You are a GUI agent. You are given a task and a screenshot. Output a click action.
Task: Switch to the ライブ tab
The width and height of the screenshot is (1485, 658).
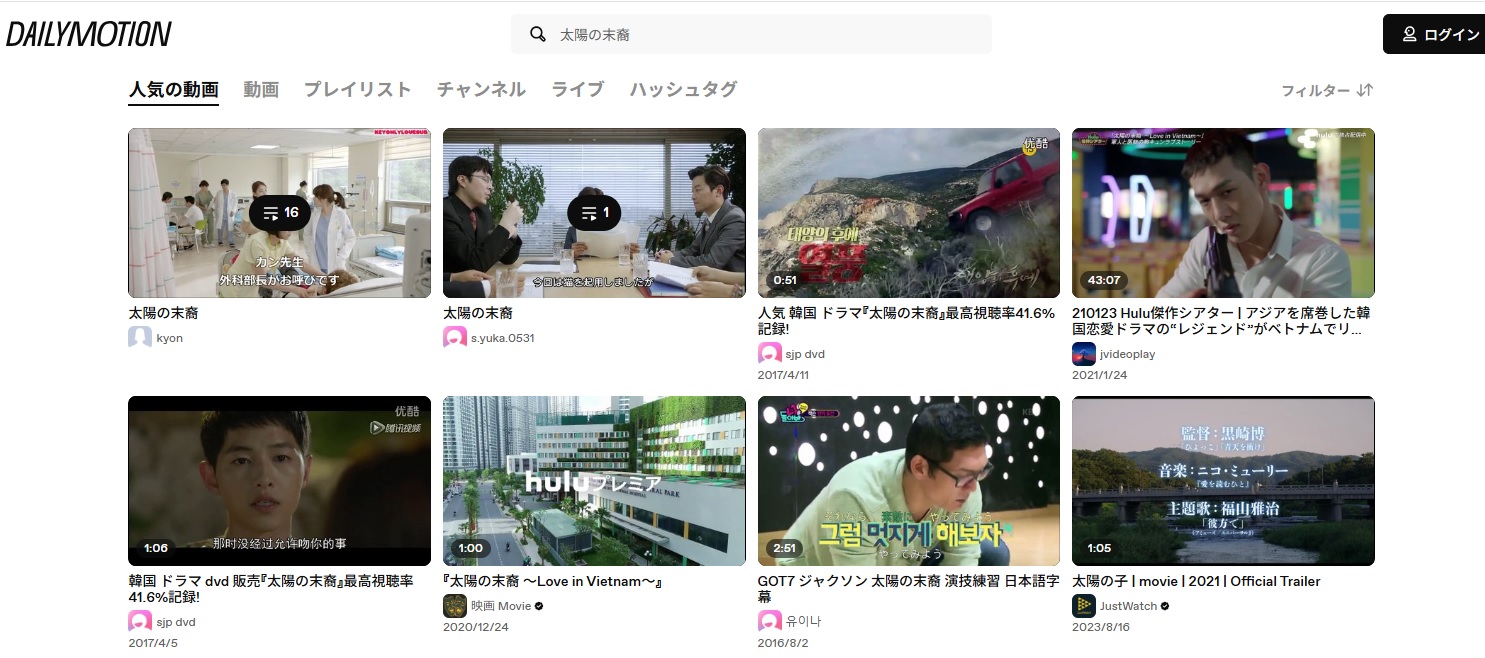tap(578, 89)
